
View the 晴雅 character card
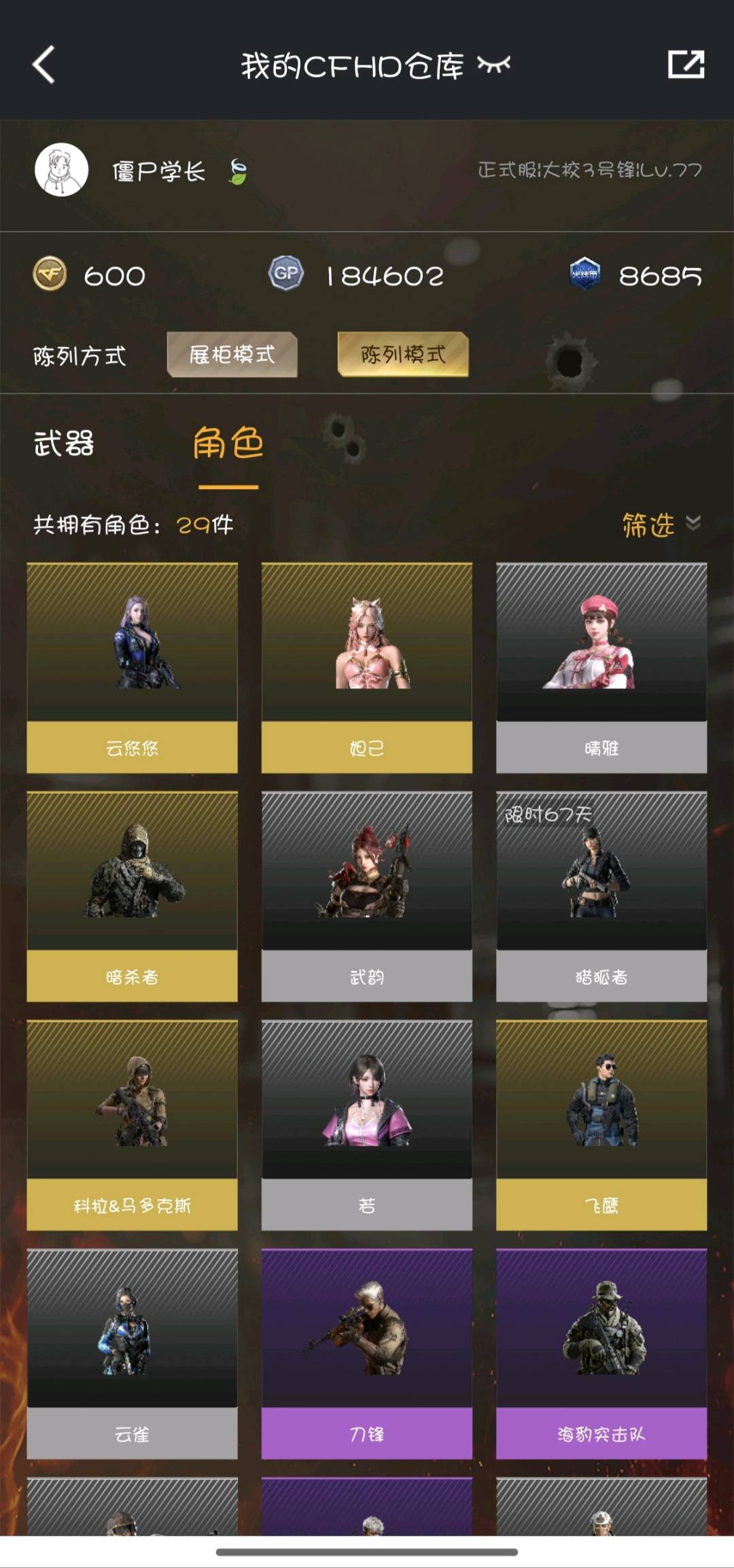pyautogui.click(x=601, y=668)
